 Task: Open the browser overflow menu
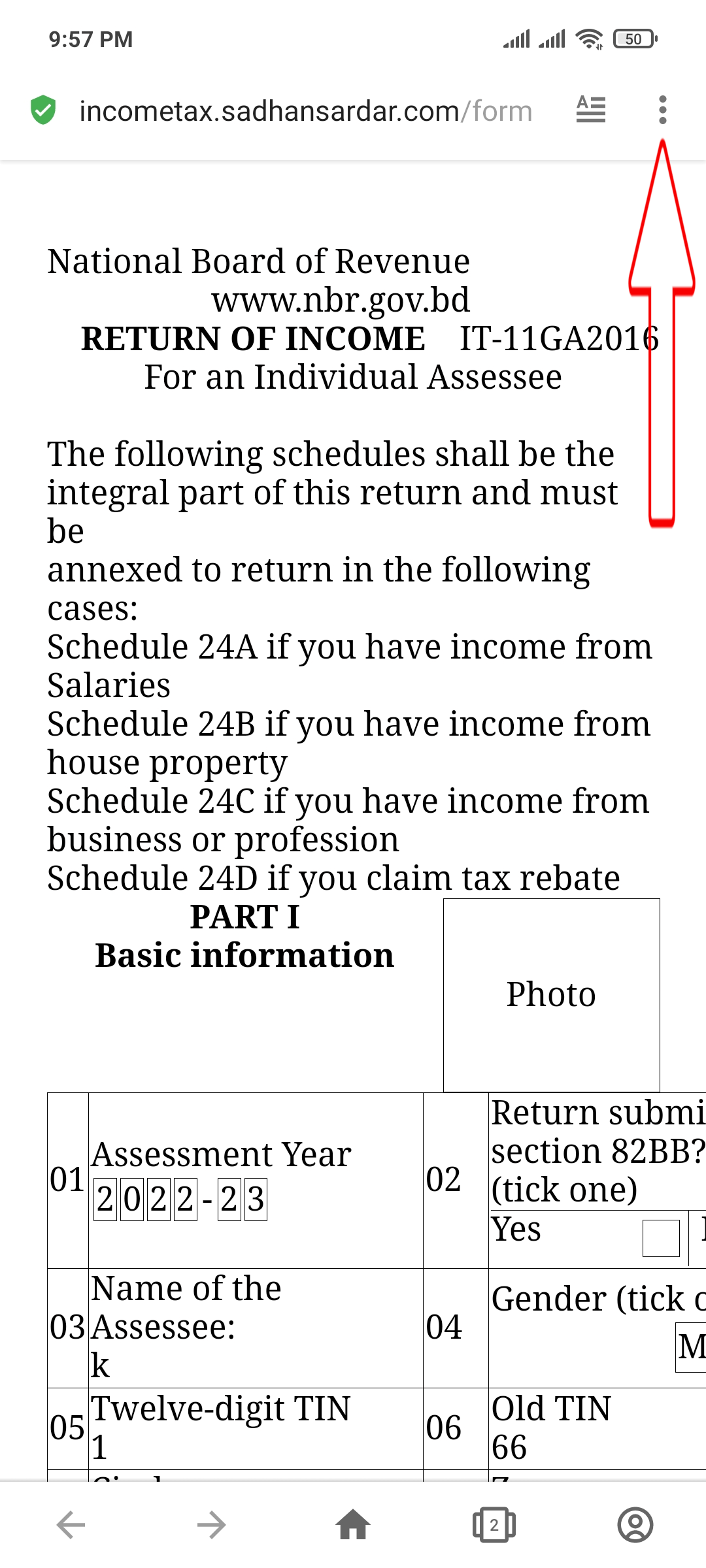pos(662,110)
